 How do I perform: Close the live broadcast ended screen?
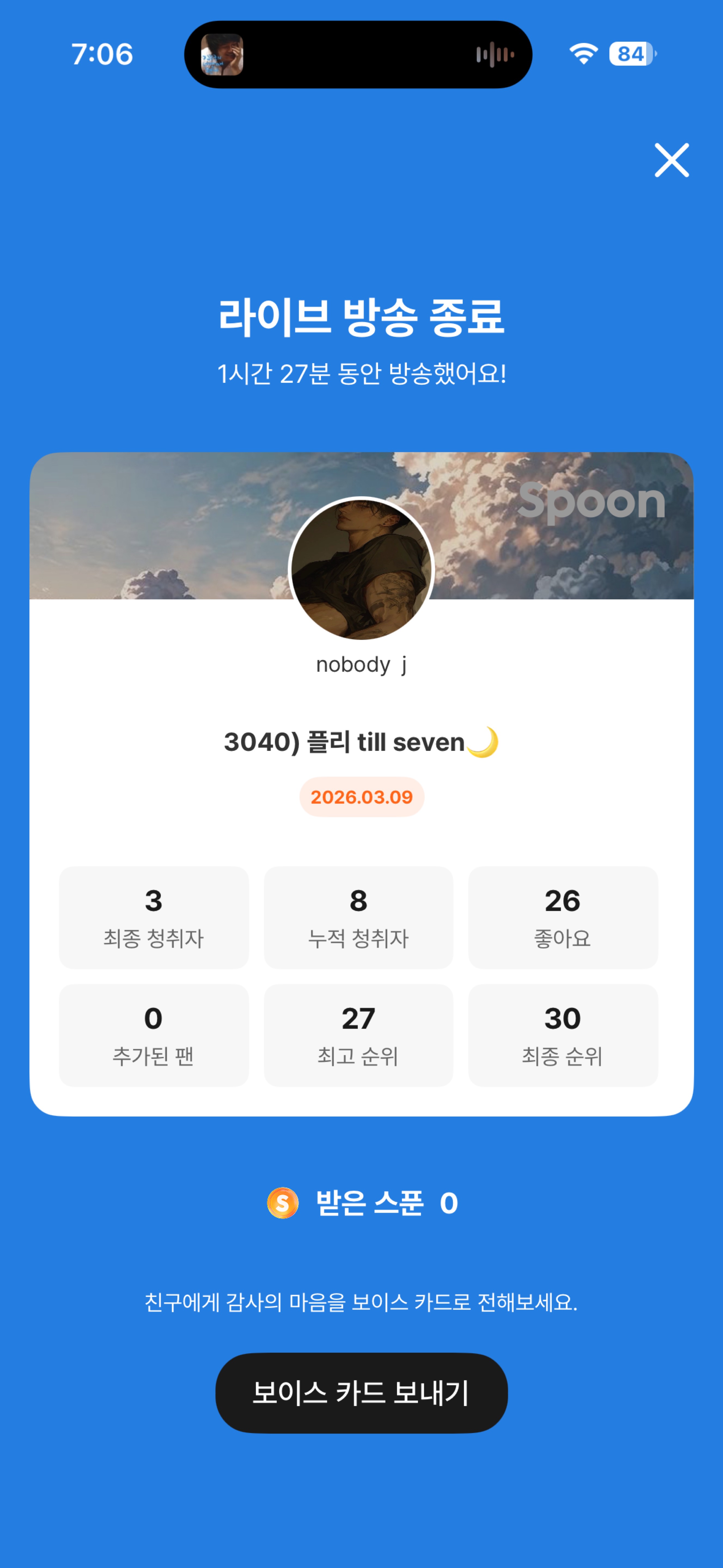671,160
